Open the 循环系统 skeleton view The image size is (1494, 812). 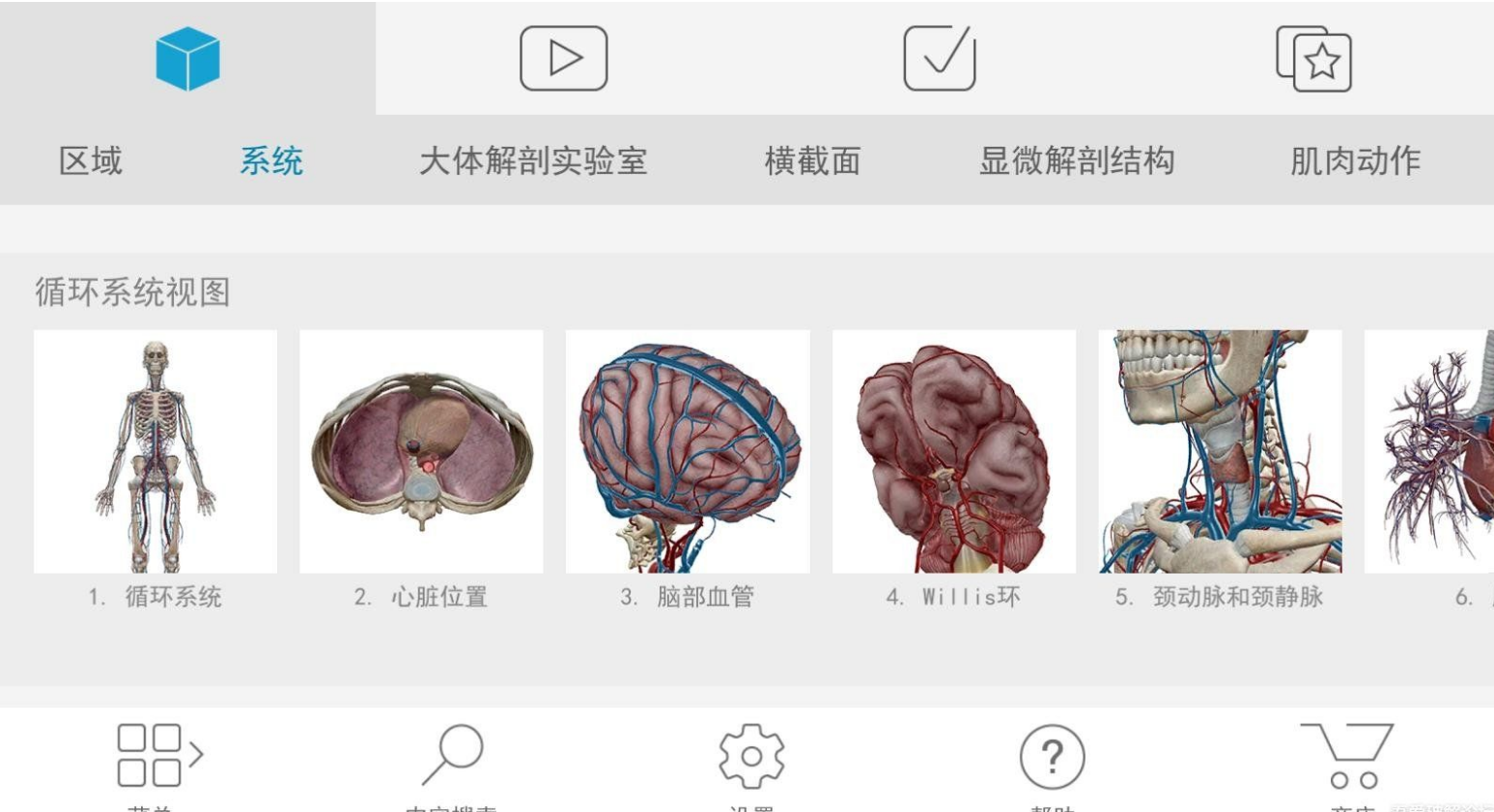(155, 452)
